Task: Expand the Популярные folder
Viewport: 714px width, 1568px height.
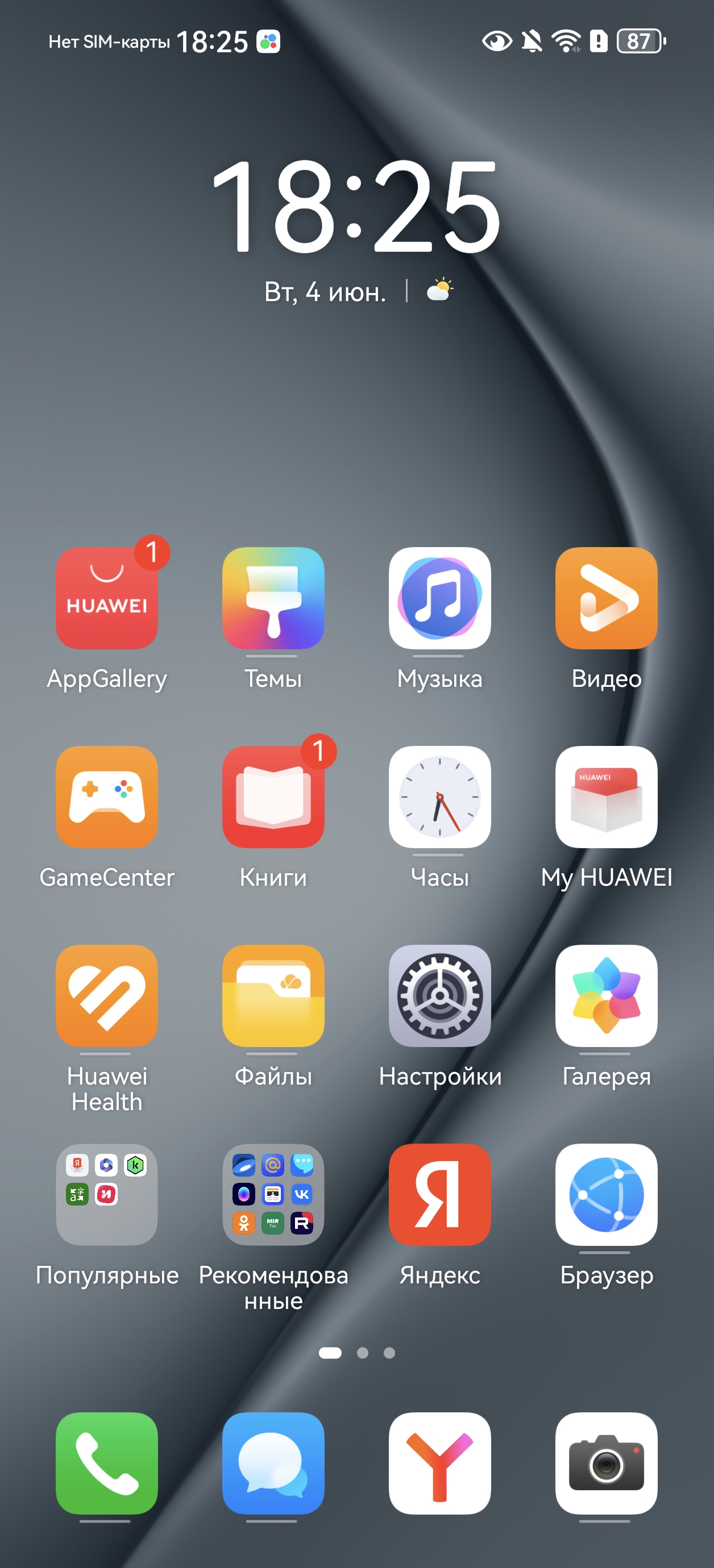Action: (107, 1194)
